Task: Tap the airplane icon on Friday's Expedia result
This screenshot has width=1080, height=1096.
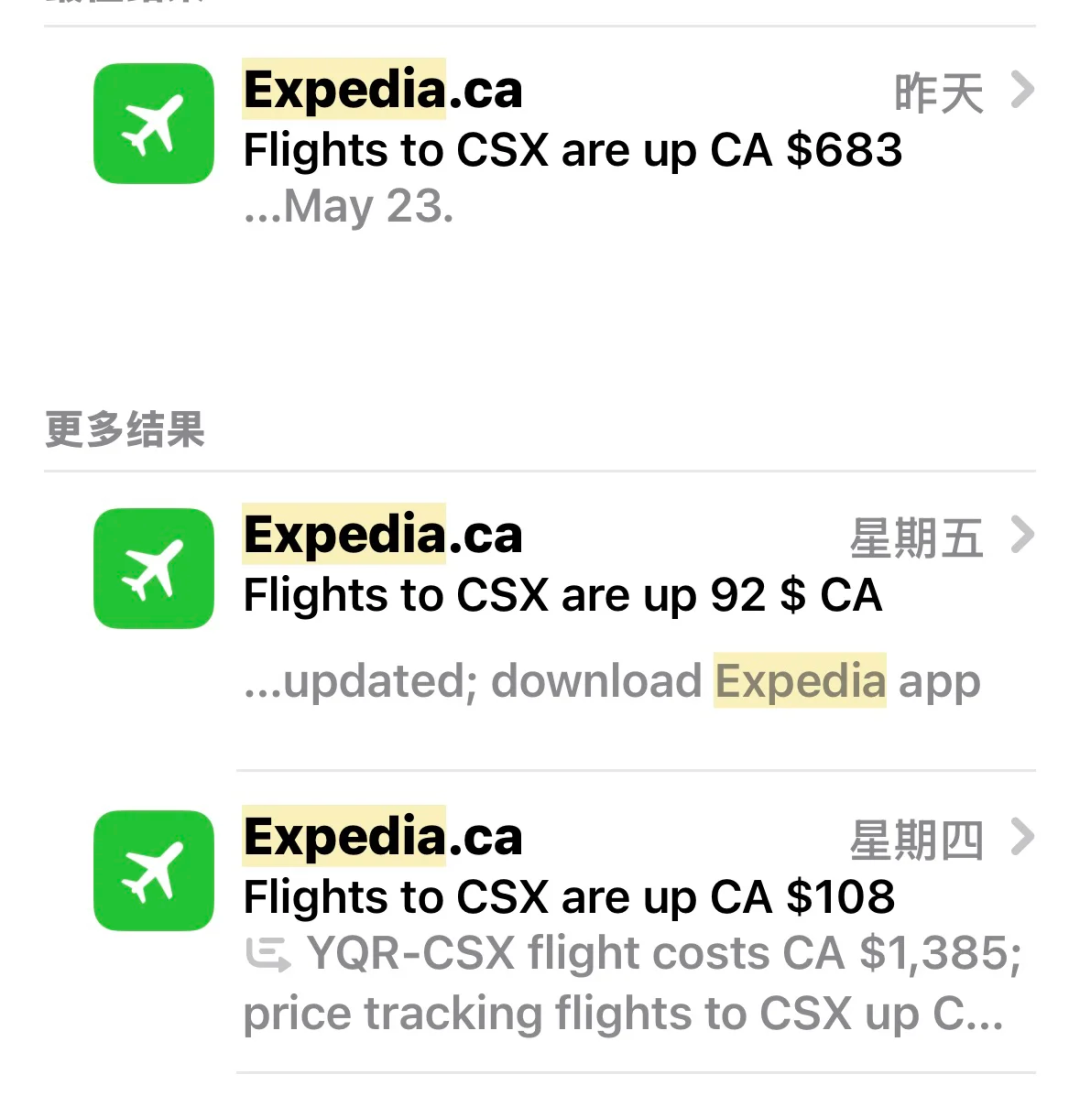Action: [x=152, y=567]
